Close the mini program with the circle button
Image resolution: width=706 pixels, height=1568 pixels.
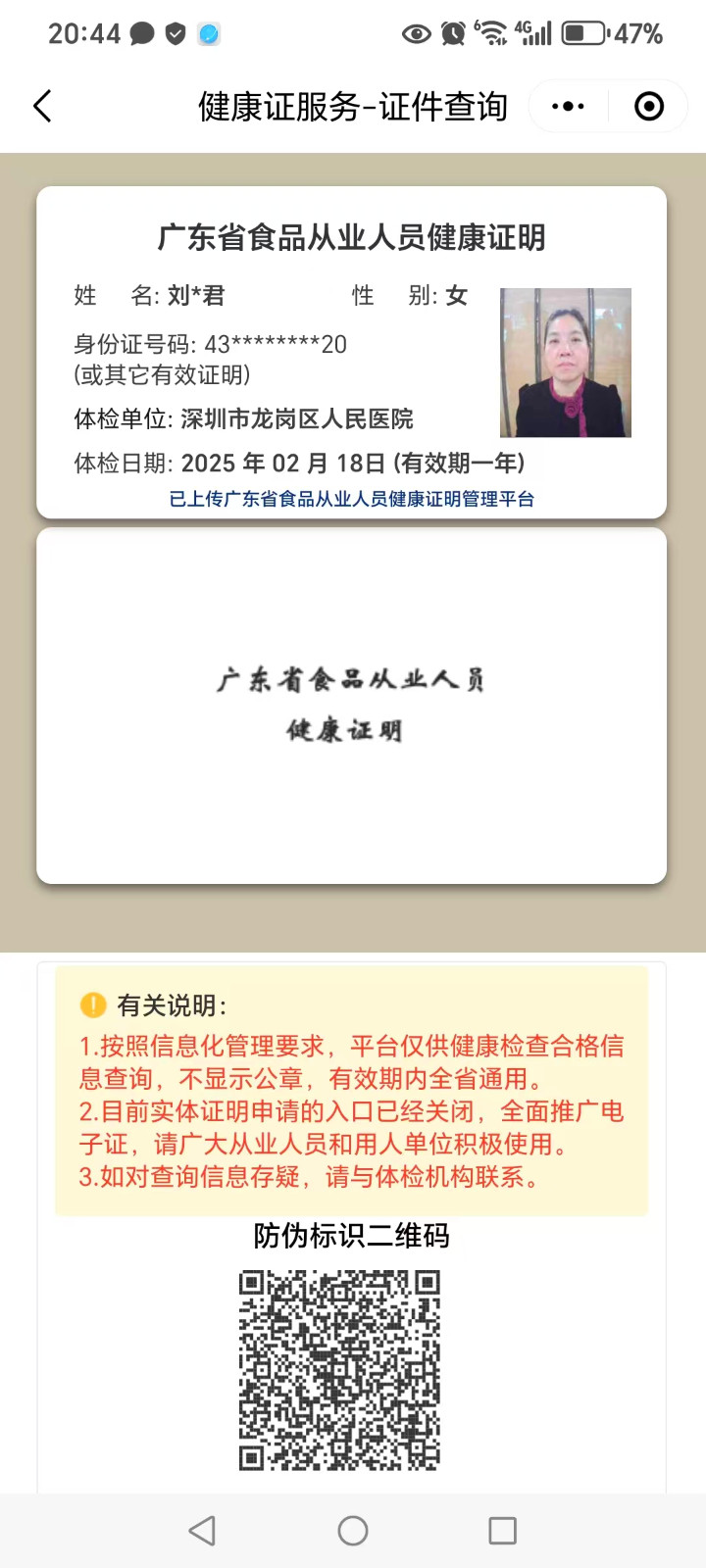pos(649,106)
